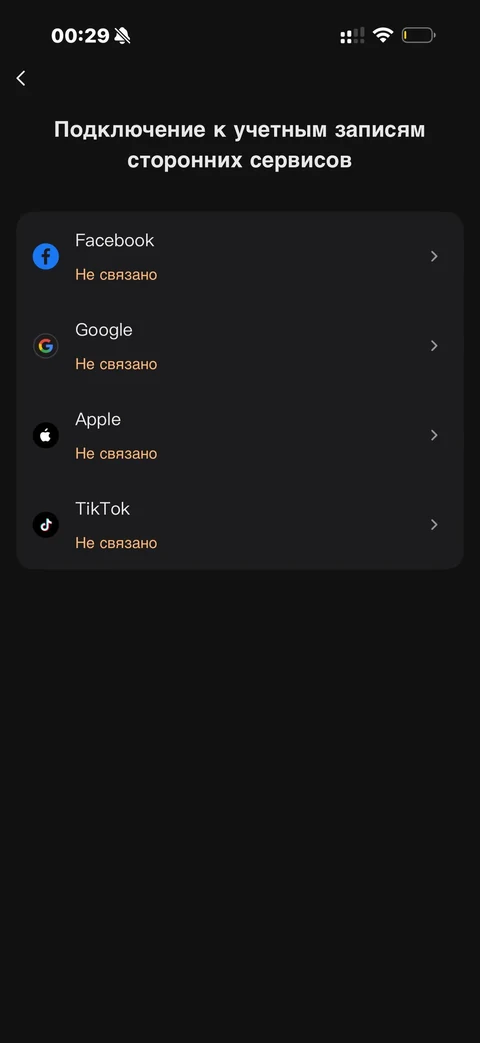Open the Facebook account linking row
480x1043 pixels.
click(240, 257)
